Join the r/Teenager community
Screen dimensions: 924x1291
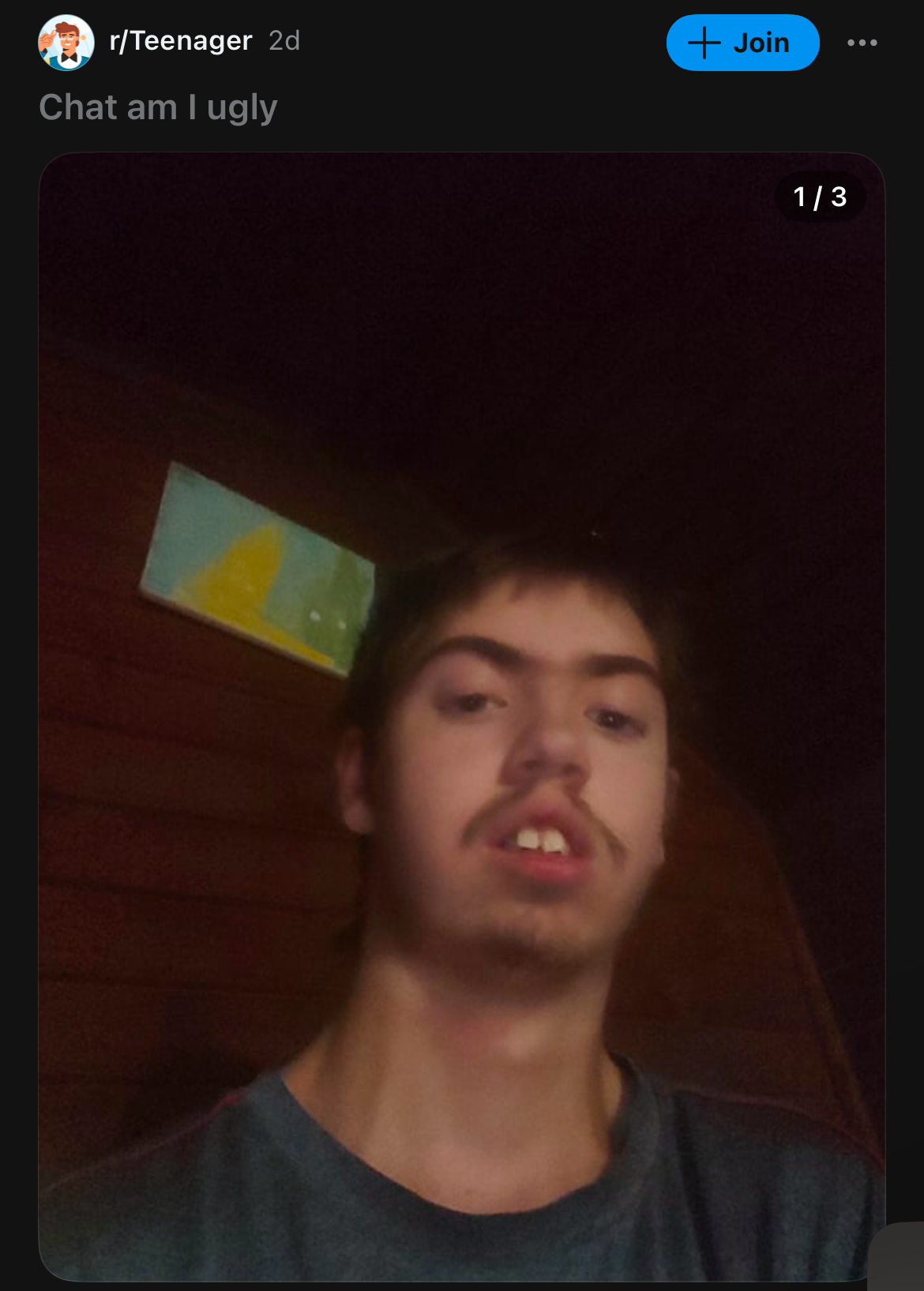pyautogui.click(x=742, y=43)
